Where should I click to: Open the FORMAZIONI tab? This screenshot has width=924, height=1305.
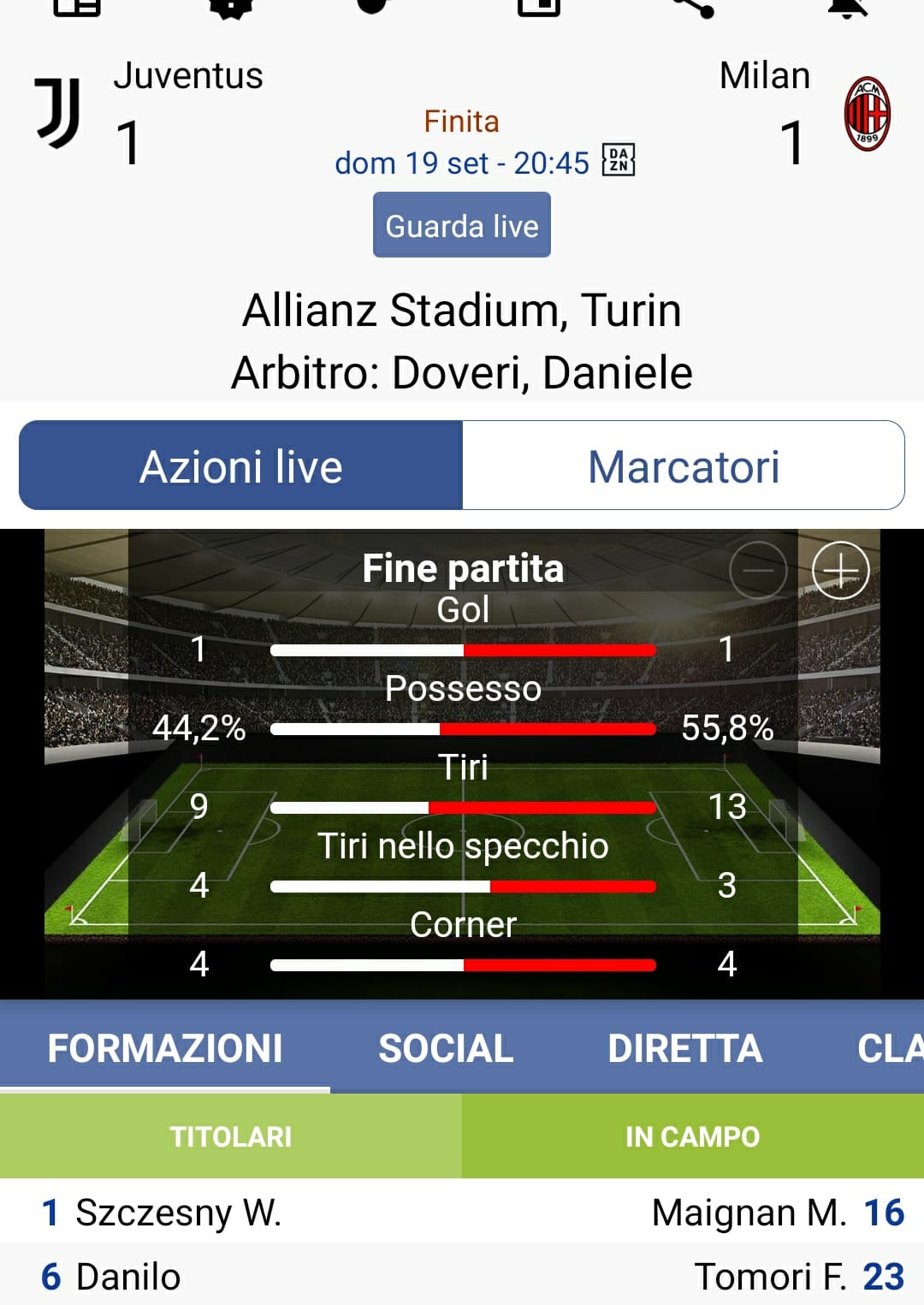(x=165, y=1048)
